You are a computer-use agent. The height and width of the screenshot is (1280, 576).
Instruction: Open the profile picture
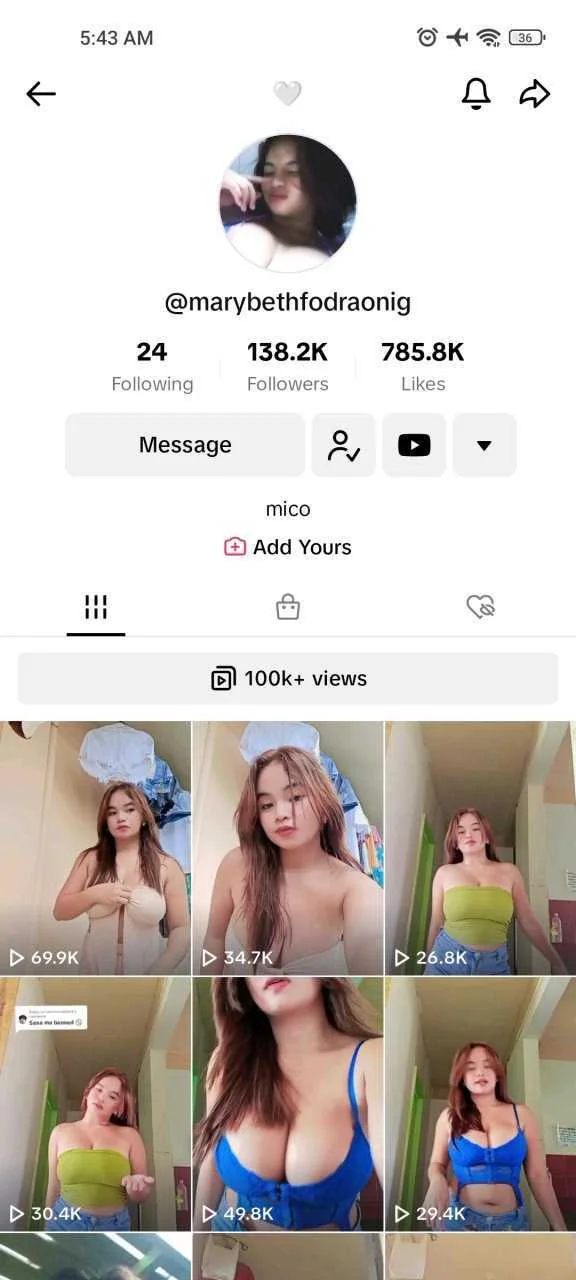pyautogui.click(x=288, y=203)
